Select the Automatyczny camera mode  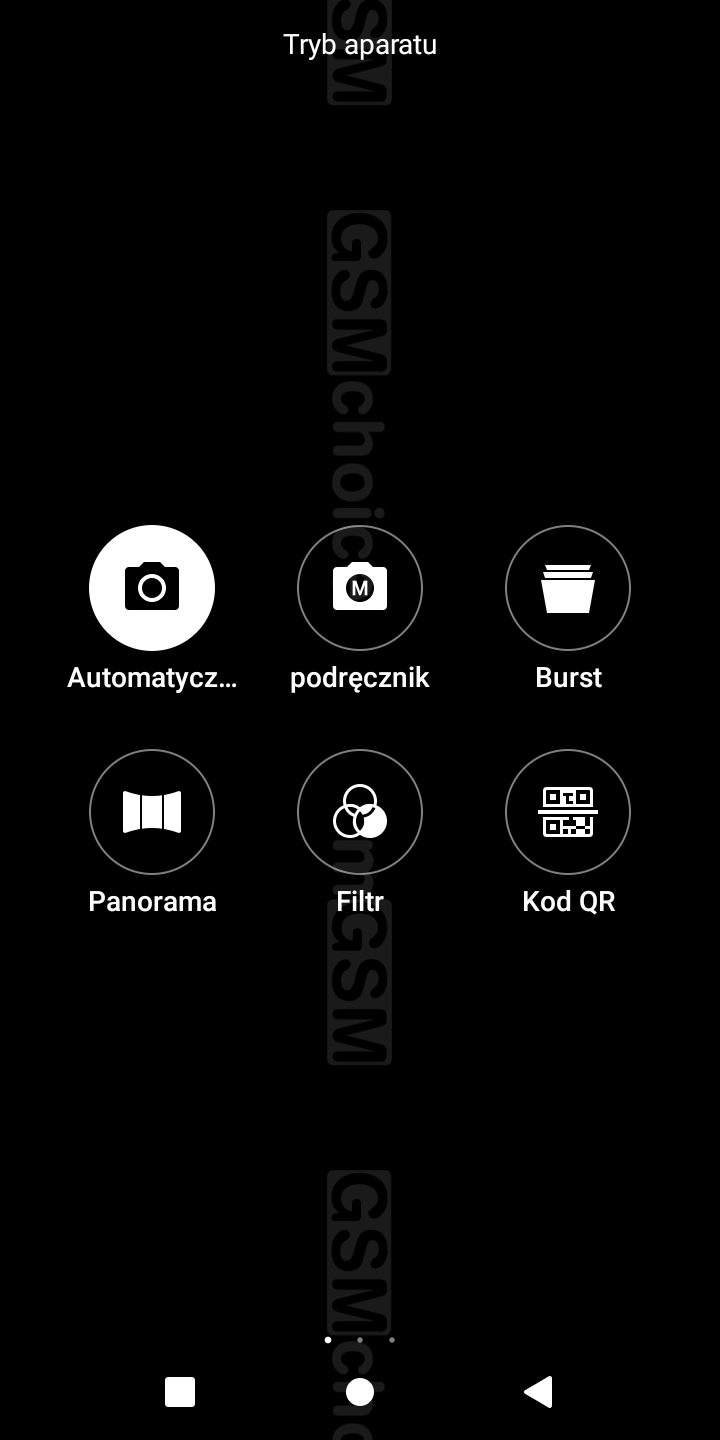(152, 588)
